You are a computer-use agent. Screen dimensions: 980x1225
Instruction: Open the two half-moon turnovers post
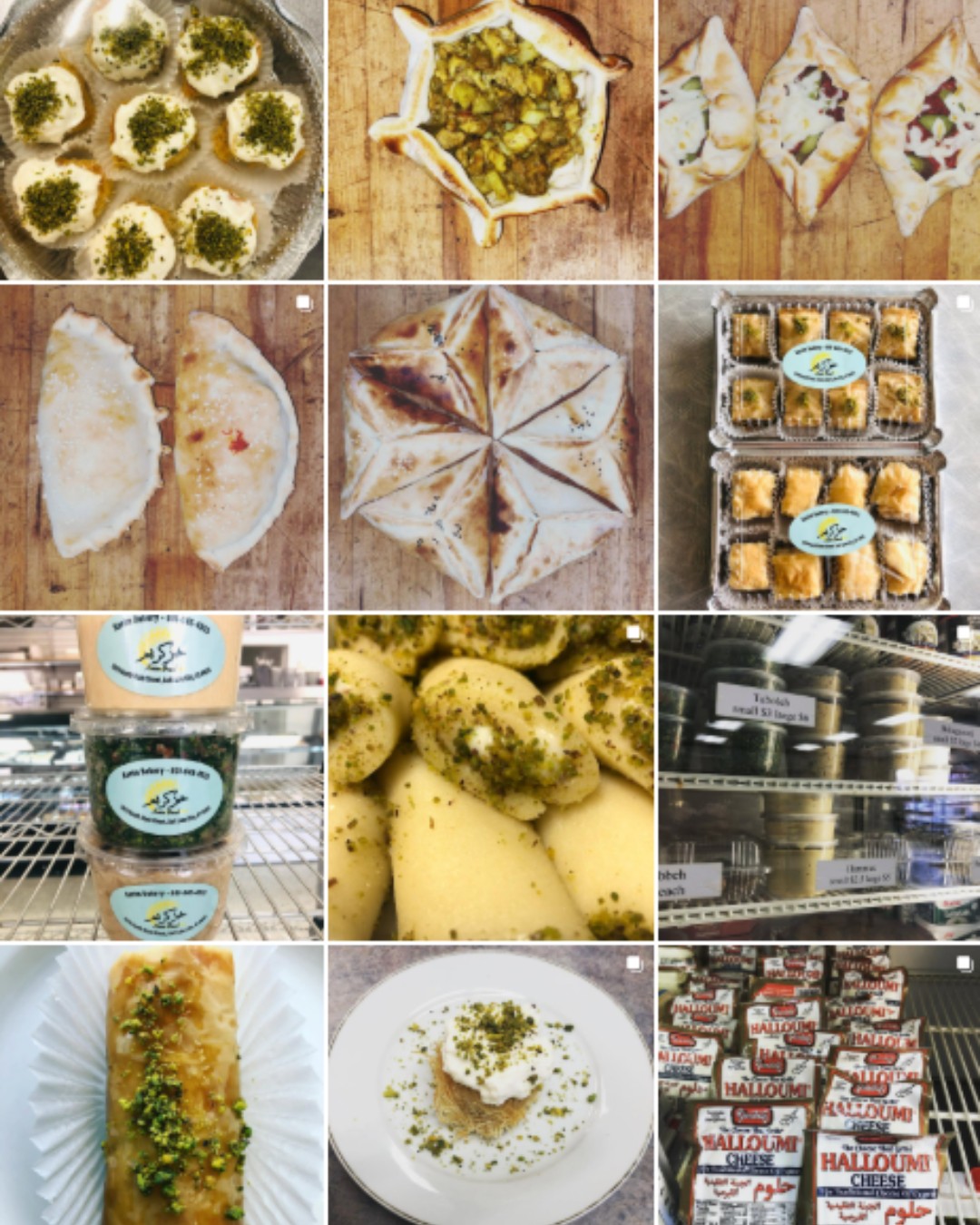tap(162, 447)
